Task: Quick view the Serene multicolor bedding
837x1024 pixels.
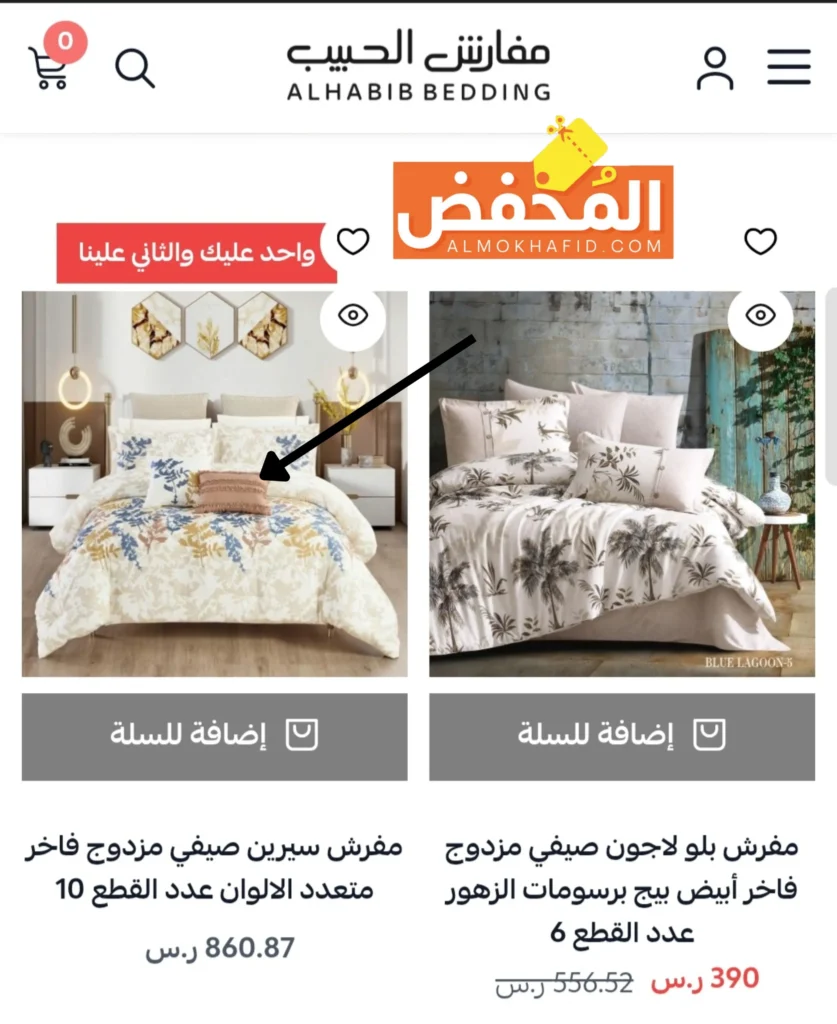Action: [x=353, y=316]
